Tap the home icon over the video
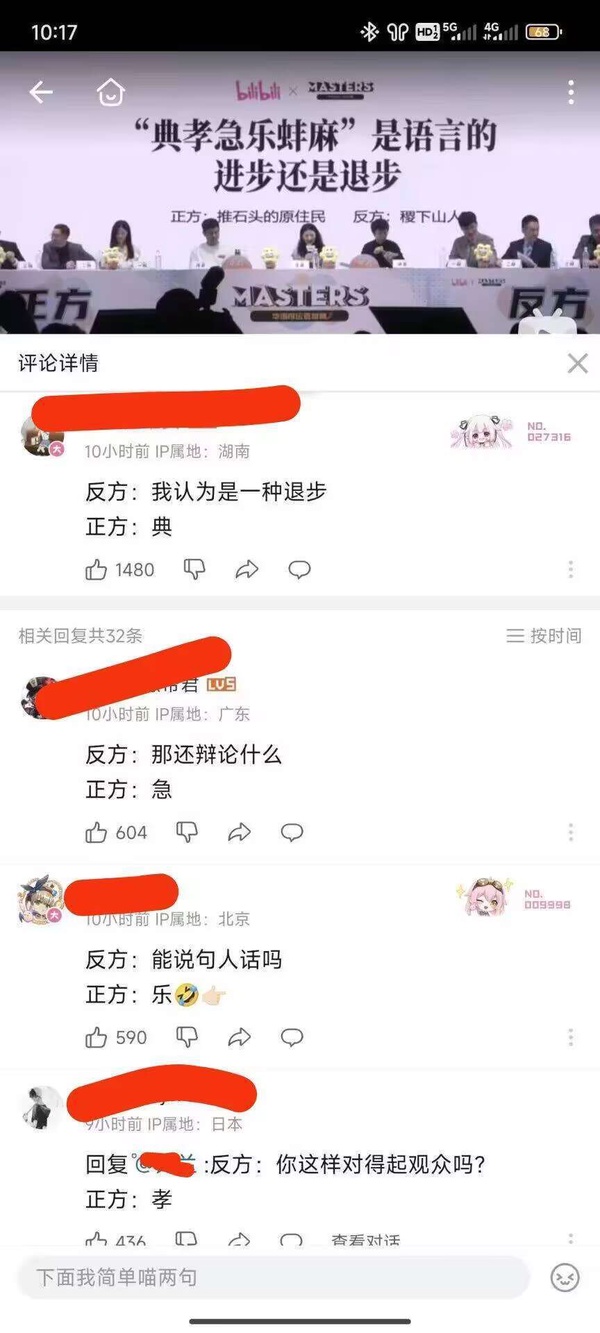 pyautogui.click(x=110, y=93)
